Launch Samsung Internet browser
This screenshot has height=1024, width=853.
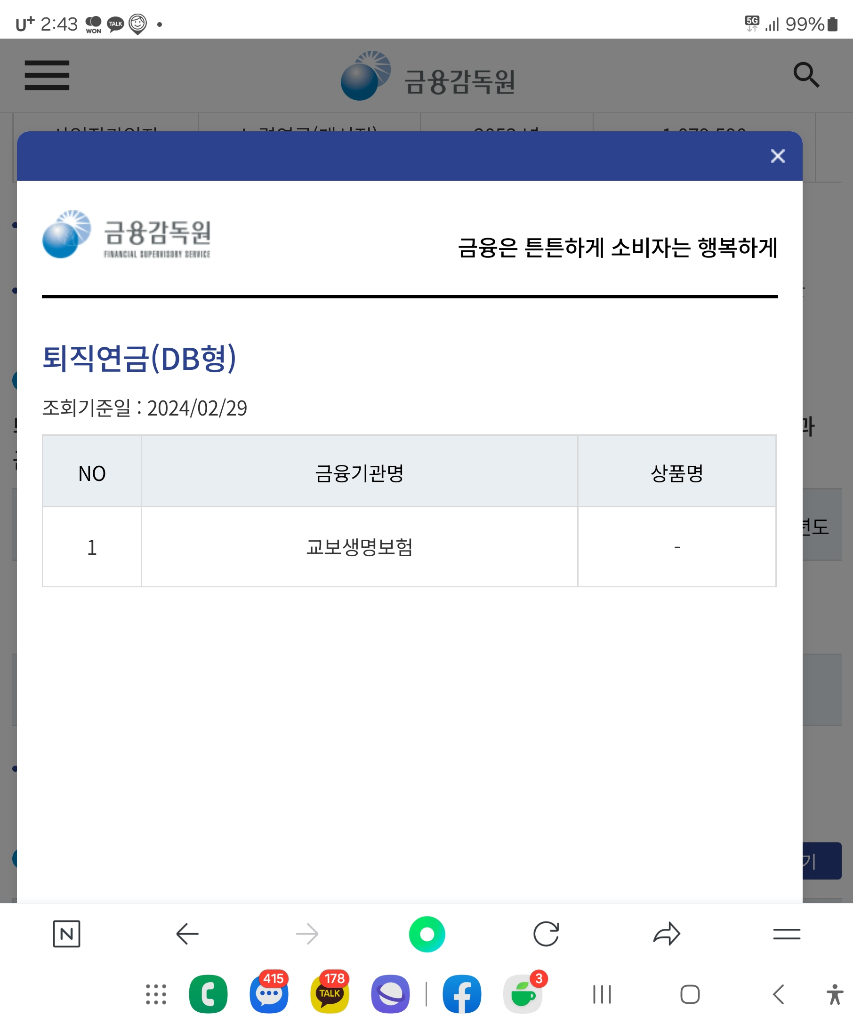(x=390, y=994)
